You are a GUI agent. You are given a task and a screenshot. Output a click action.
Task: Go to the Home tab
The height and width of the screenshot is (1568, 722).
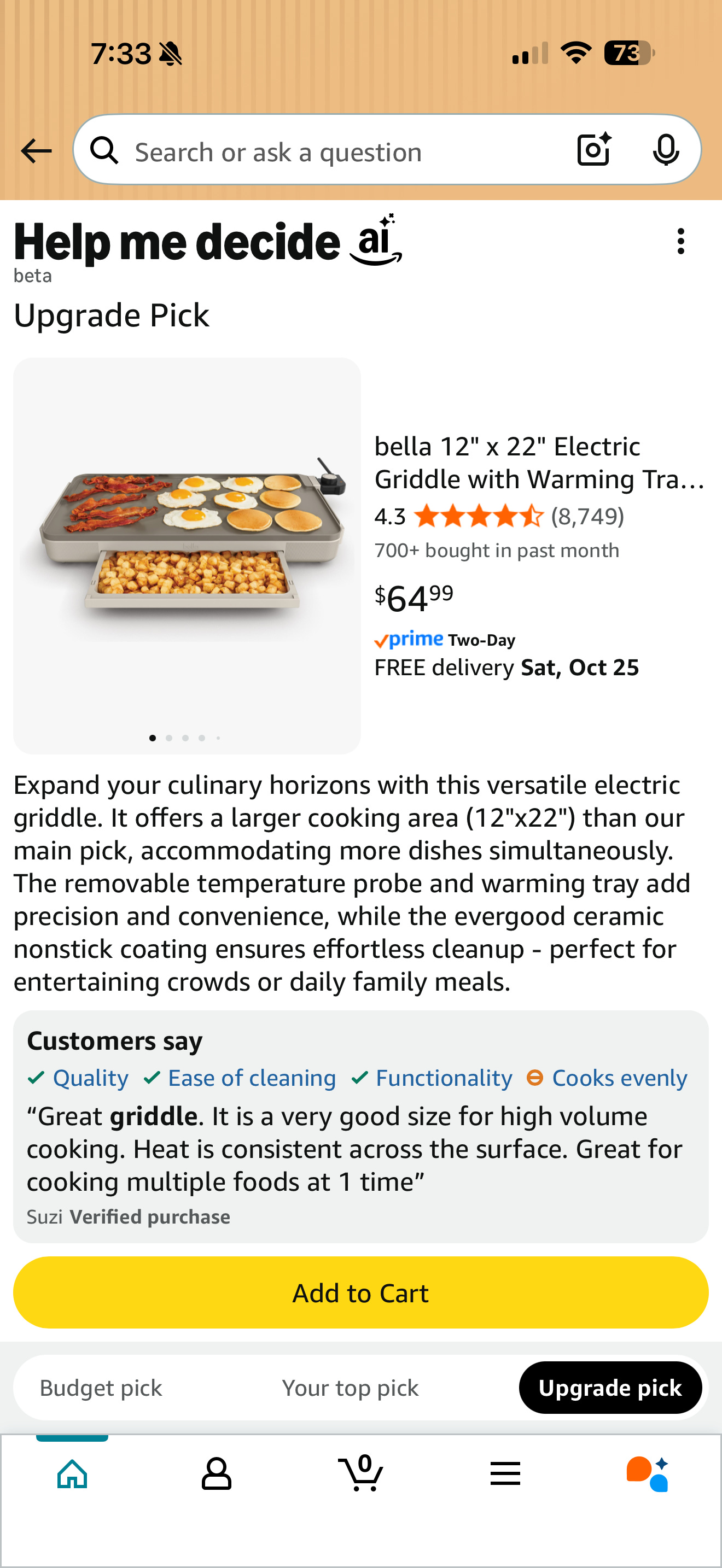[x=72, y=1475]
